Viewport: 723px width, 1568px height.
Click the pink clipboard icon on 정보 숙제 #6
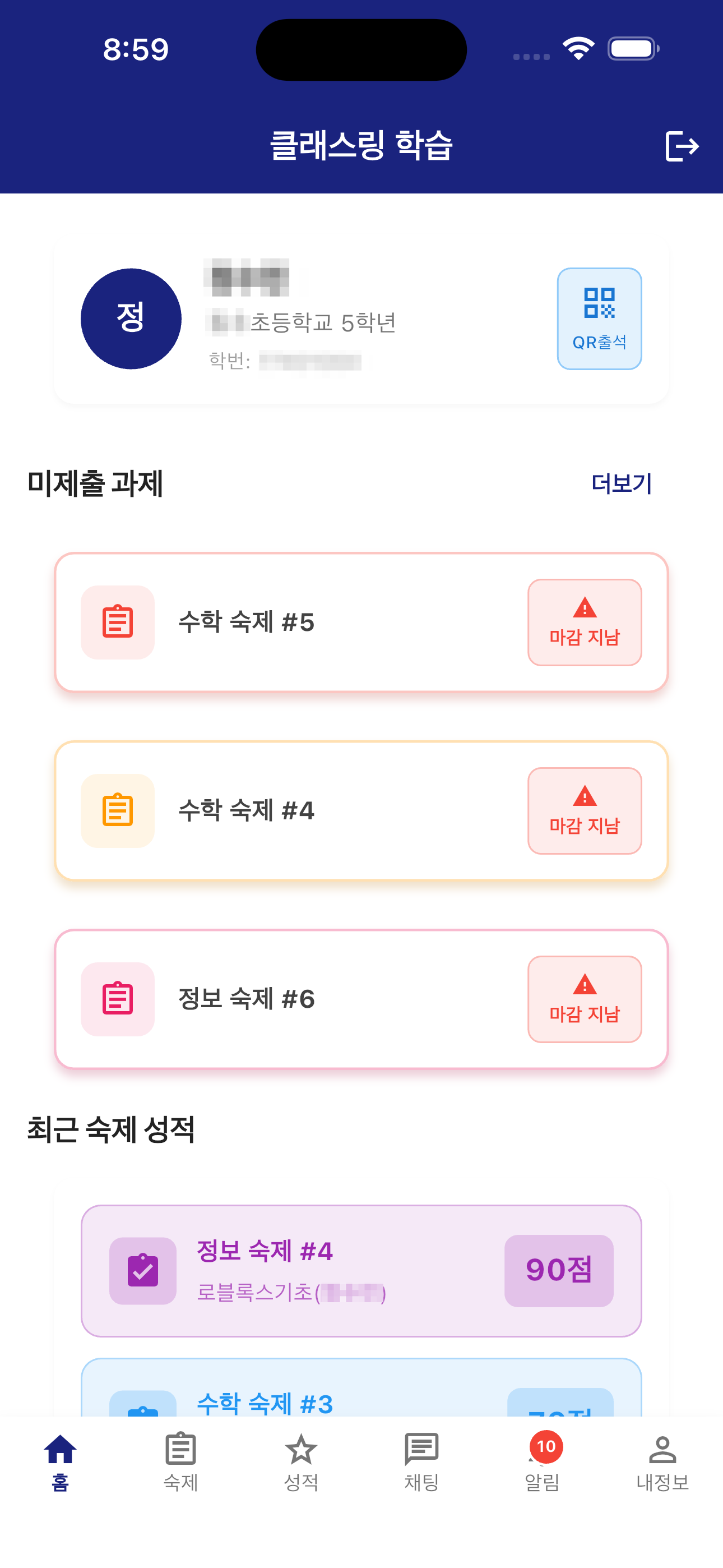(118, 998)
